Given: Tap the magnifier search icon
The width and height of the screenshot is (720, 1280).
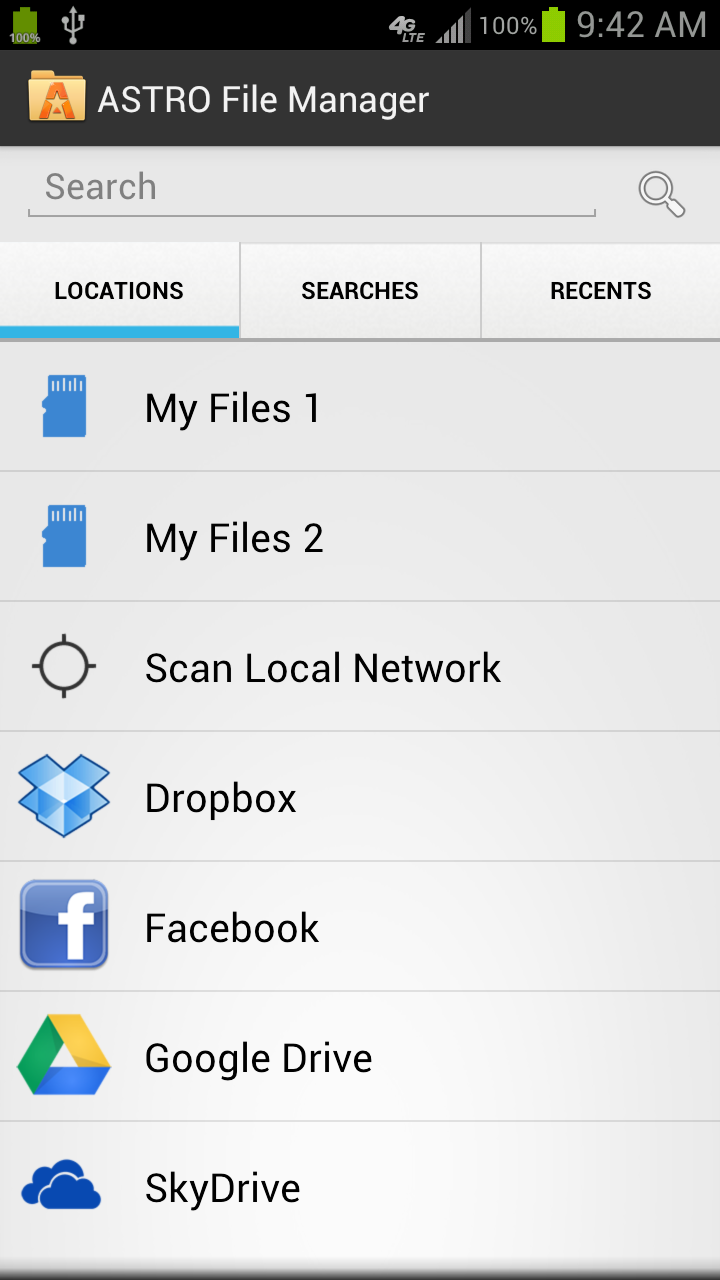Looking at the screenshot, I should (x=661, y=193).
